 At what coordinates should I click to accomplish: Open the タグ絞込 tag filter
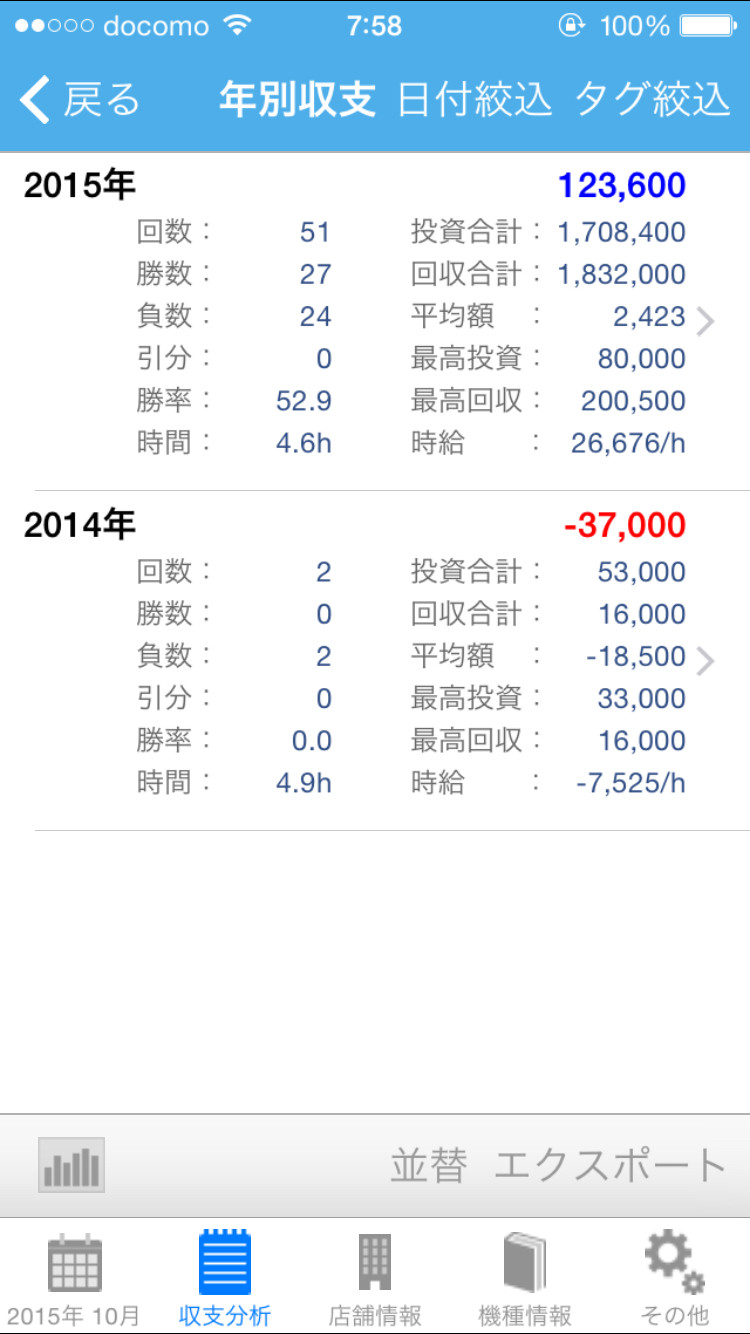tap(653, 100)
